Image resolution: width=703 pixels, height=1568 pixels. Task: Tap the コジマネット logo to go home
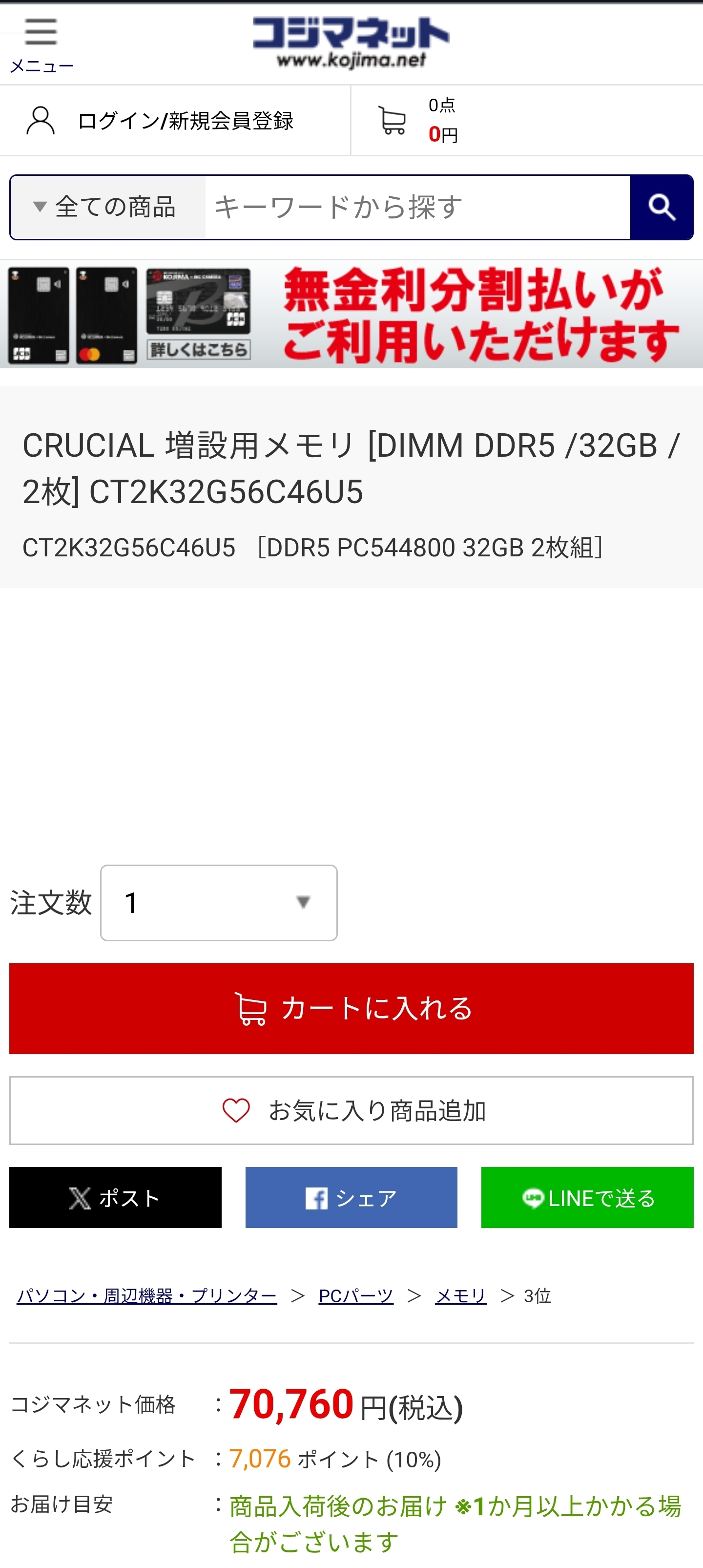click(x=351, y=42)
